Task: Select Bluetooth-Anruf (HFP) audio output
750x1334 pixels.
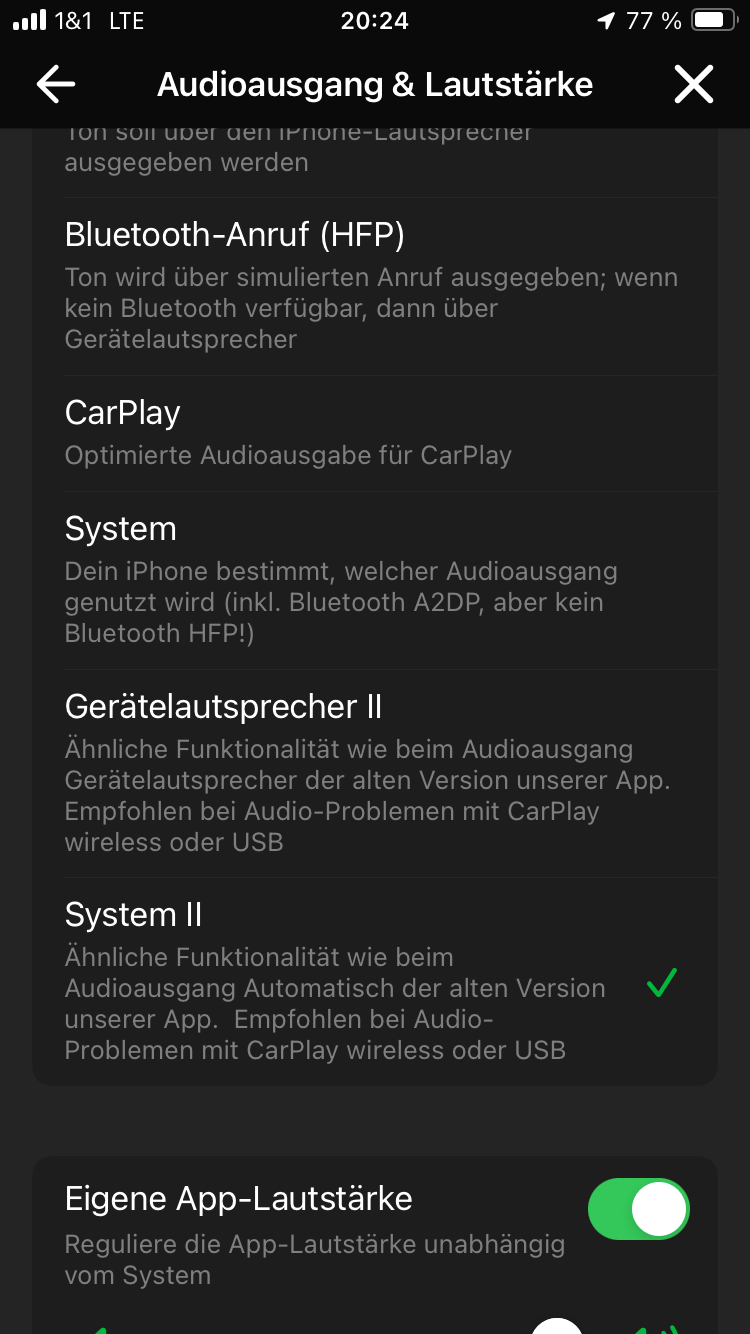Action: 375,286
